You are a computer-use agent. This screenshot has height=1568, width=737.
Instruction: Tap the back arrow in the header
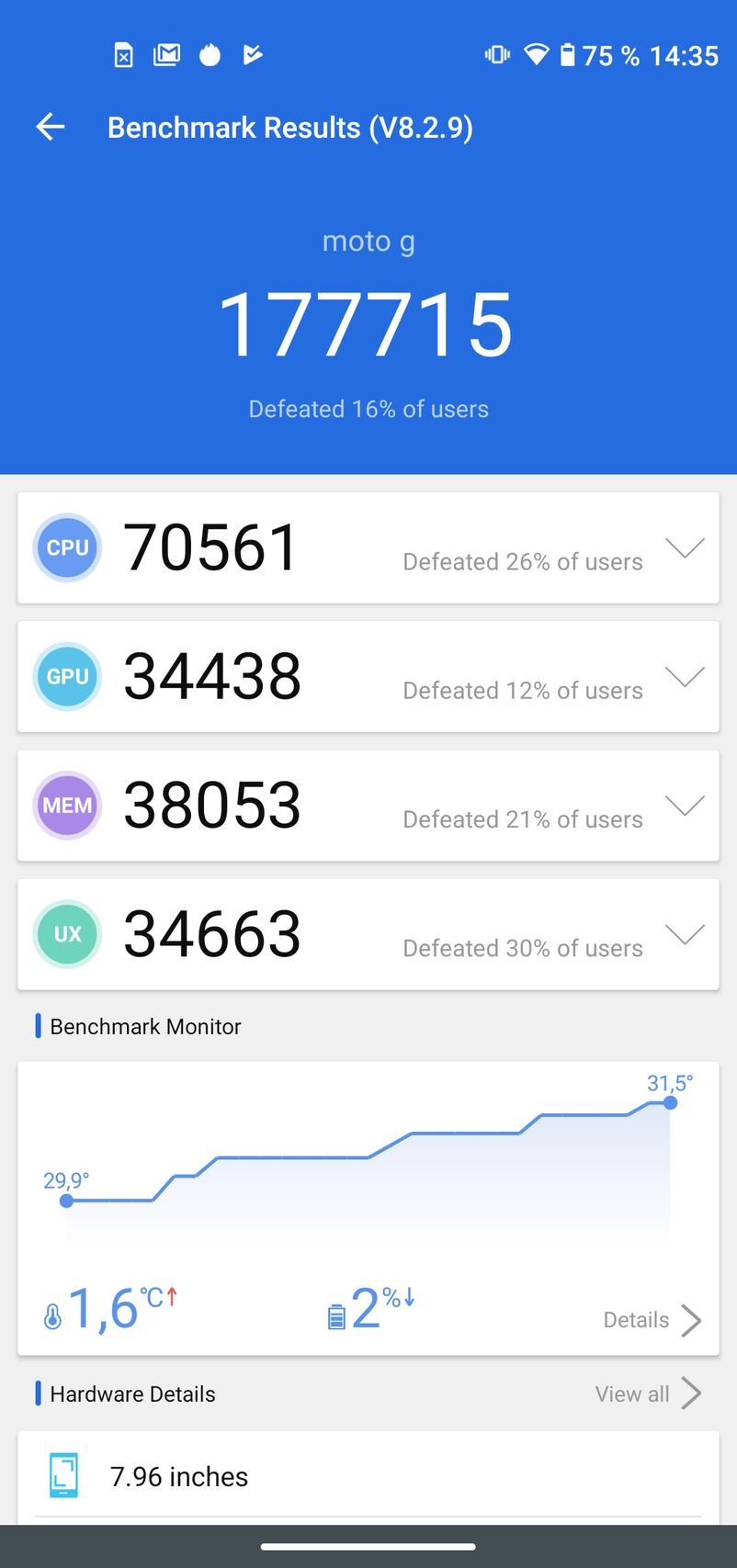point(50,127)
